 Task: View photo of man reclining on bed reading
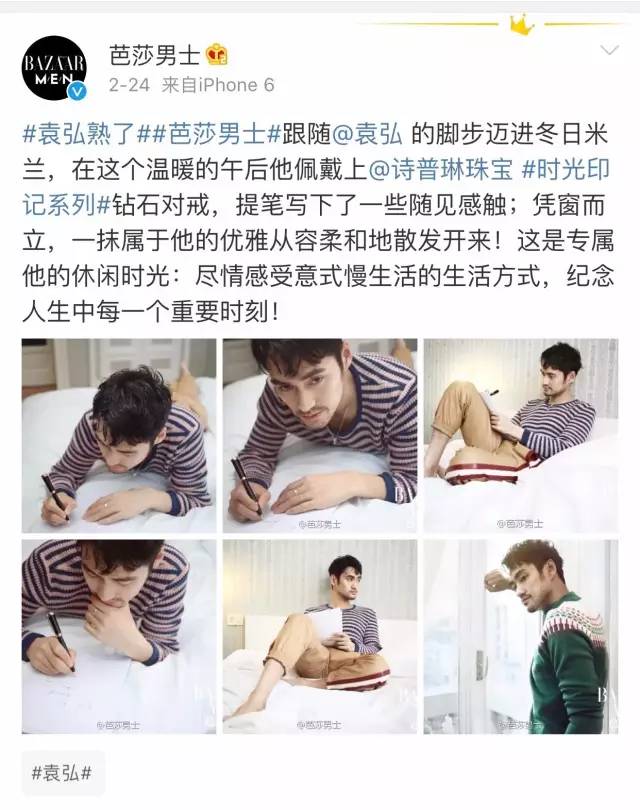[x=520, y=435]
